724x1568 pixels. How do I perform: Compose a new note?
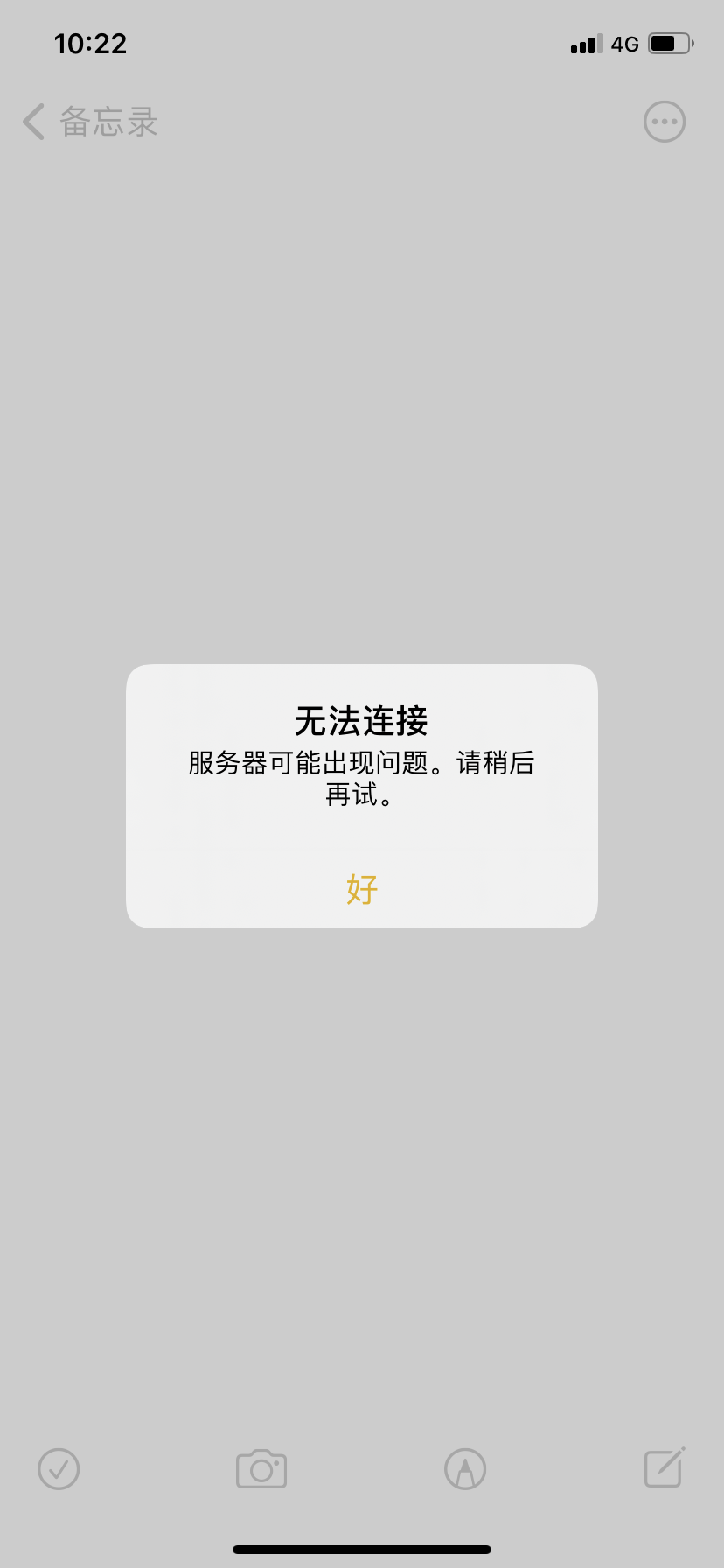[x=664, y=1468]
